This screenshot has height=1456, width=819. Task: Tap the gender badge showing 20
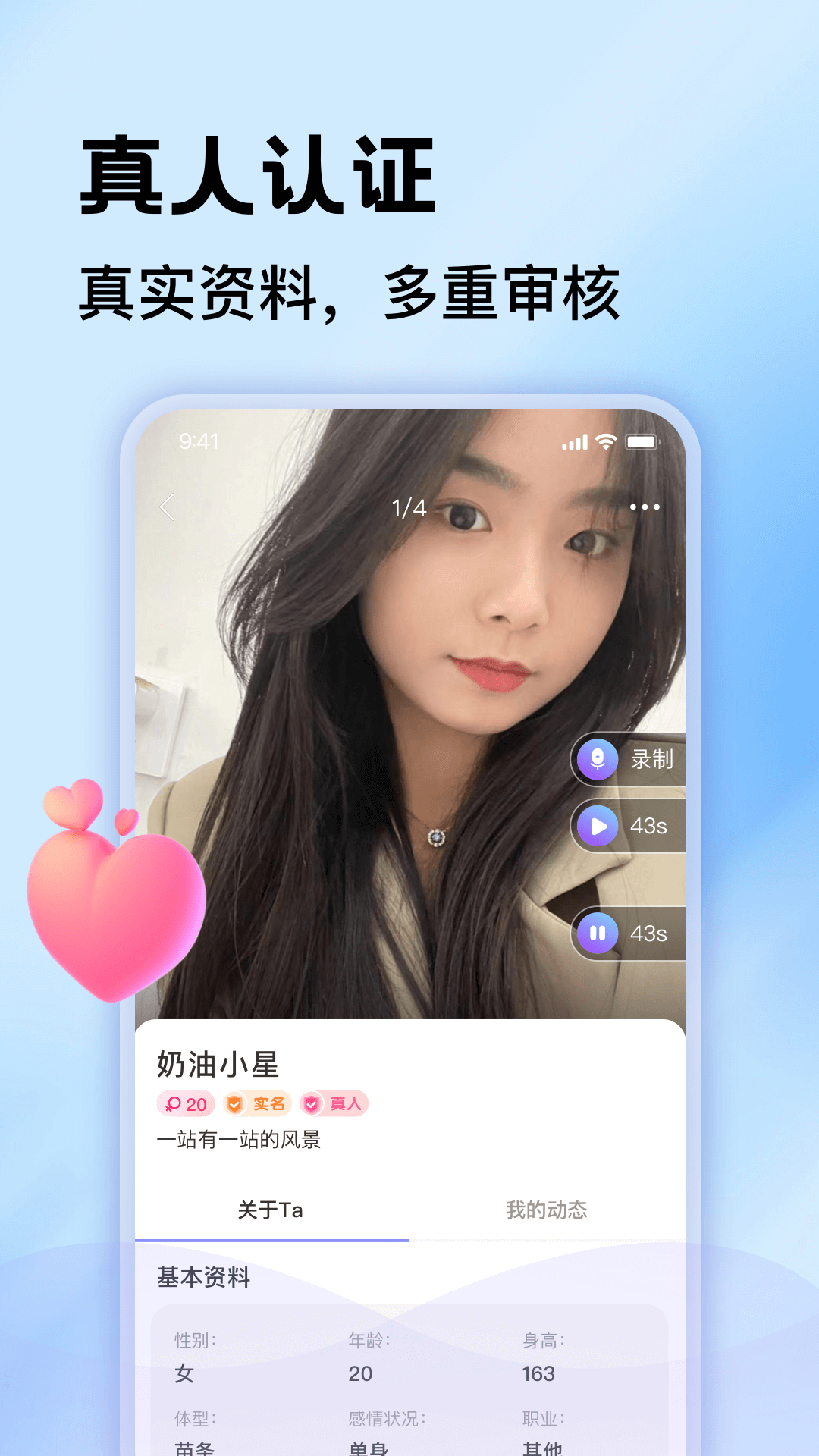click(x=184, y=1104)
